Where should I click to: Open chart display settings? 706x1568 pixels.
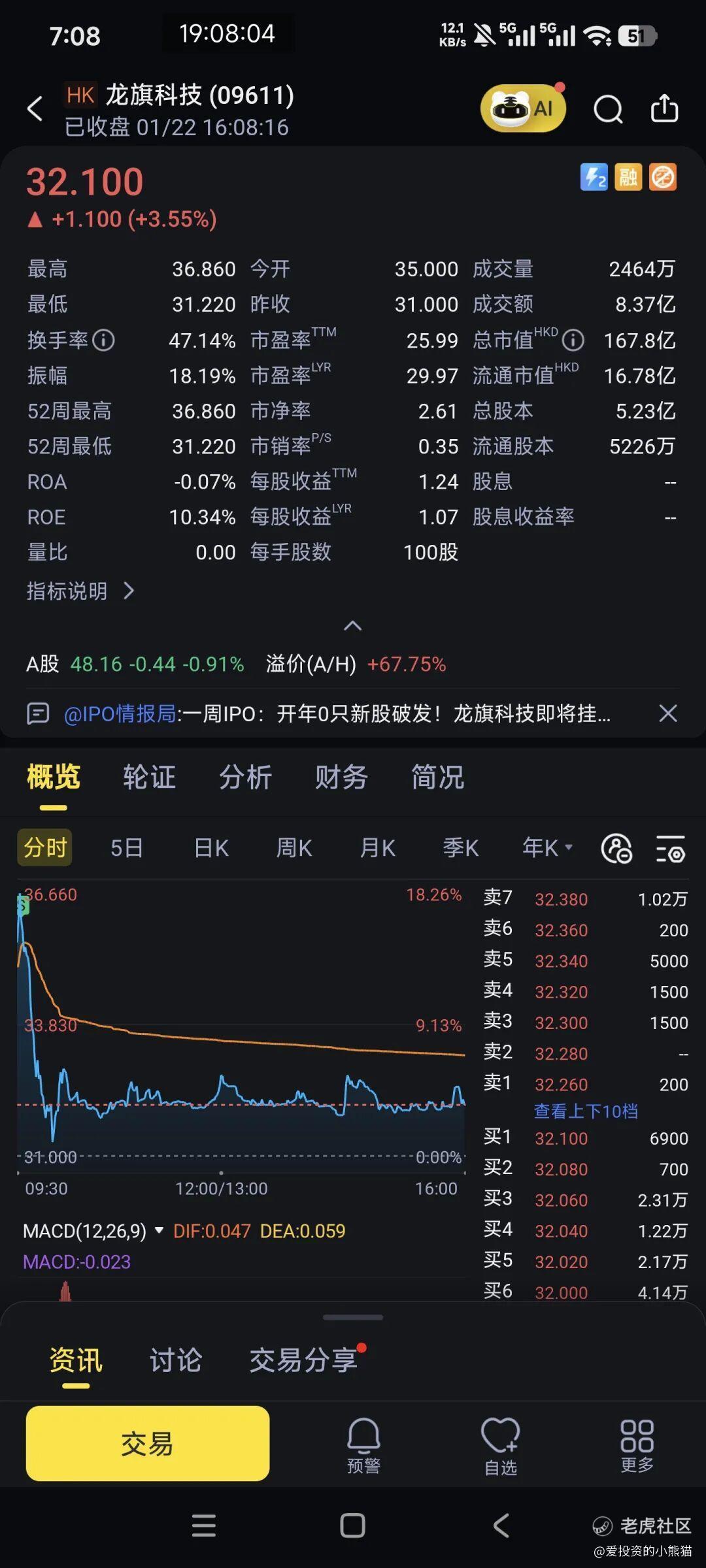click(x=670, y=849)
